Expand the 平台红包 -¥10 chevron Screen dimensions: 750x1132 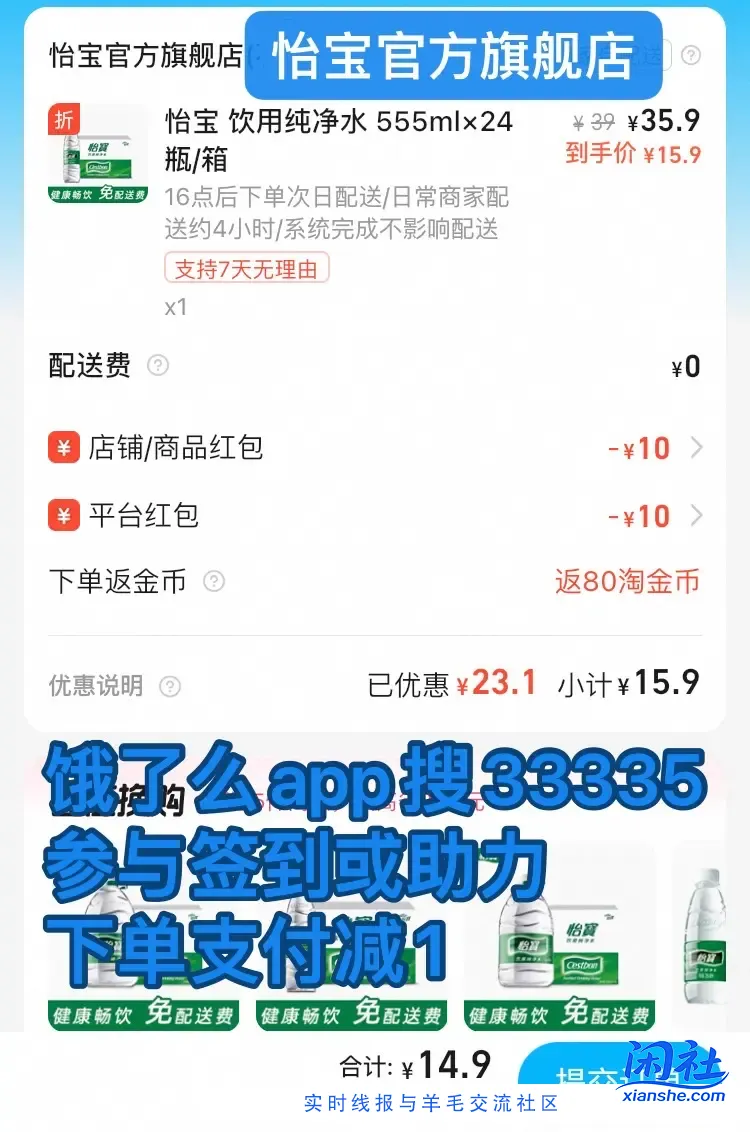pyautogui.click(x=697, y=516)
